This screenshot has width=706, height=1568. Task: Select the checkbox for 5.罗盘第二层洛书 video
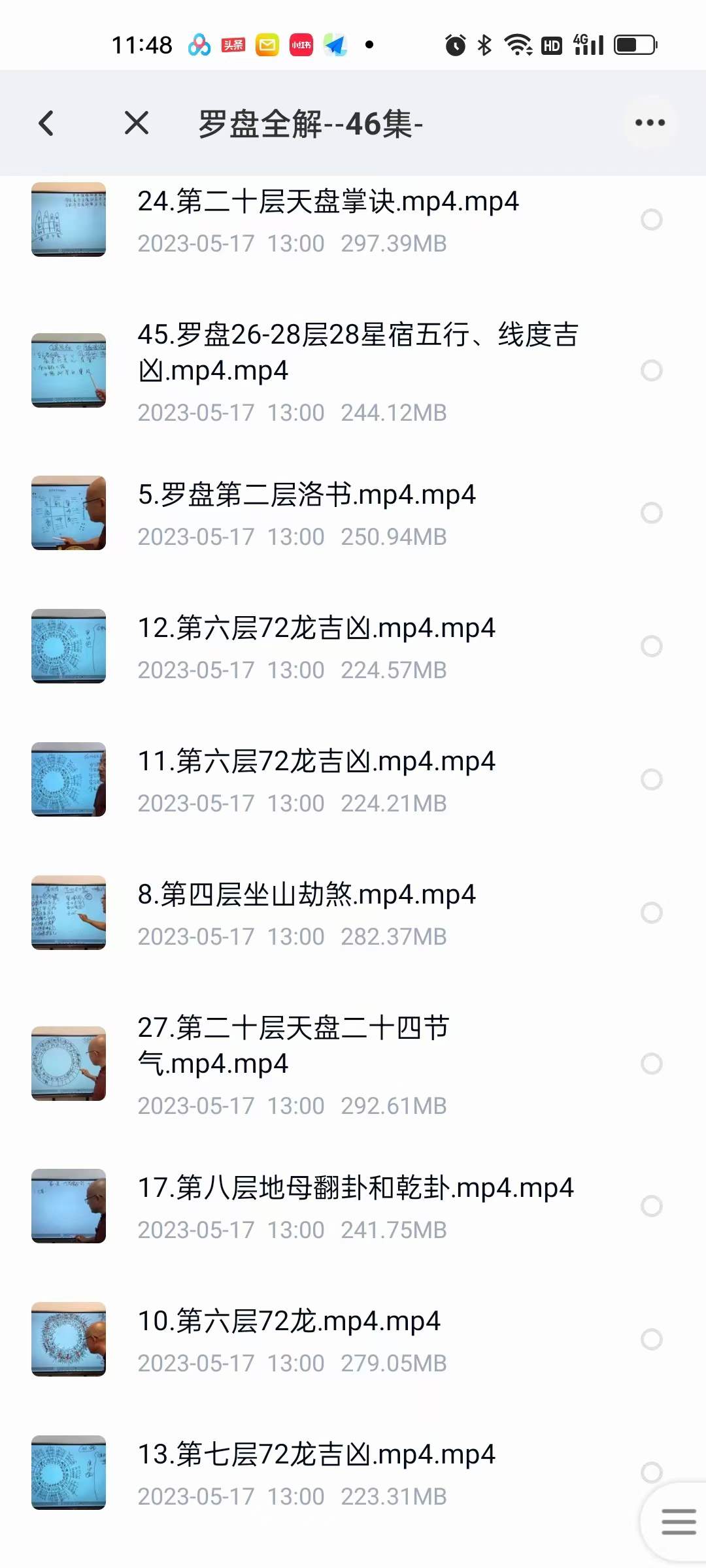(x=651, y=513)
